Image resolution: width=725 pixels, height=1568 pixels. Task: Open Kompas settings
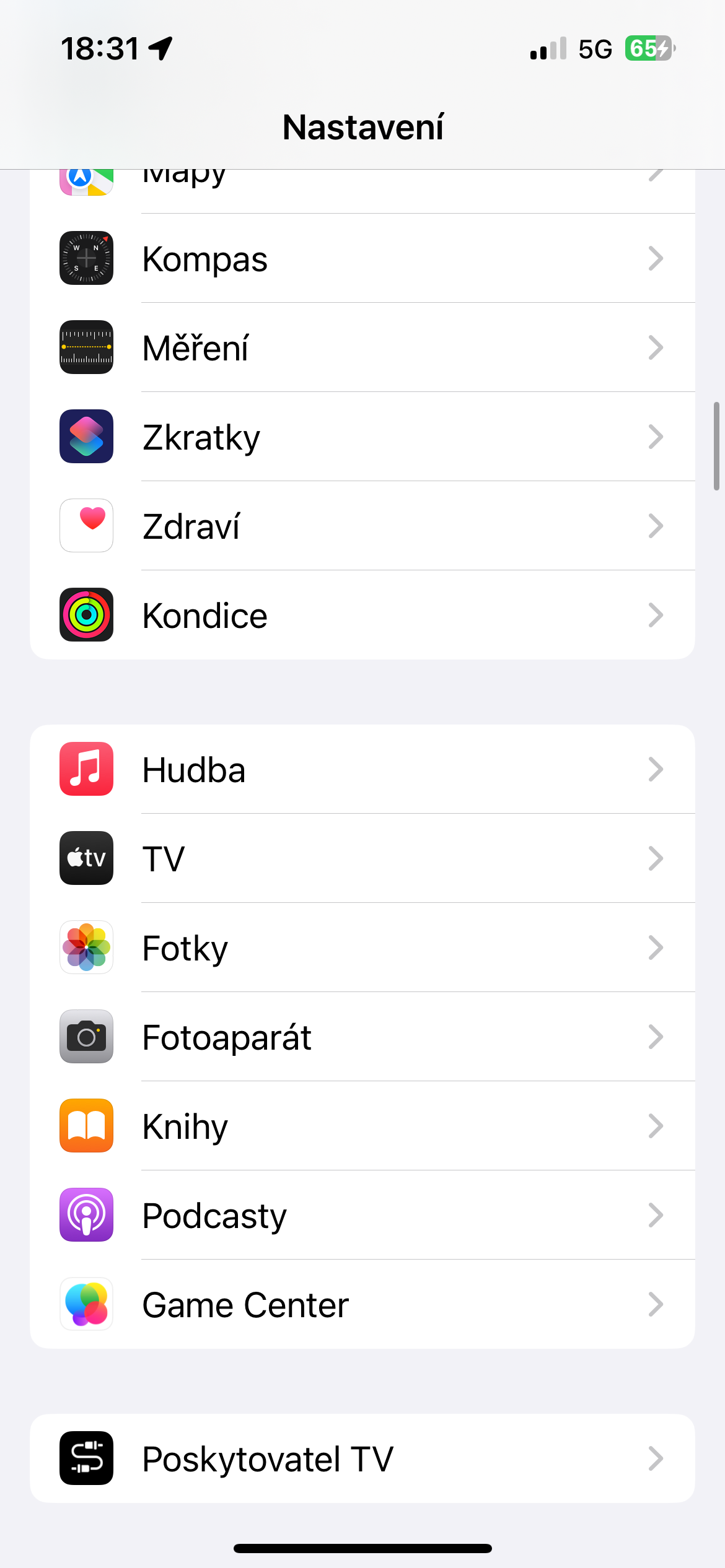click(362, 258)
